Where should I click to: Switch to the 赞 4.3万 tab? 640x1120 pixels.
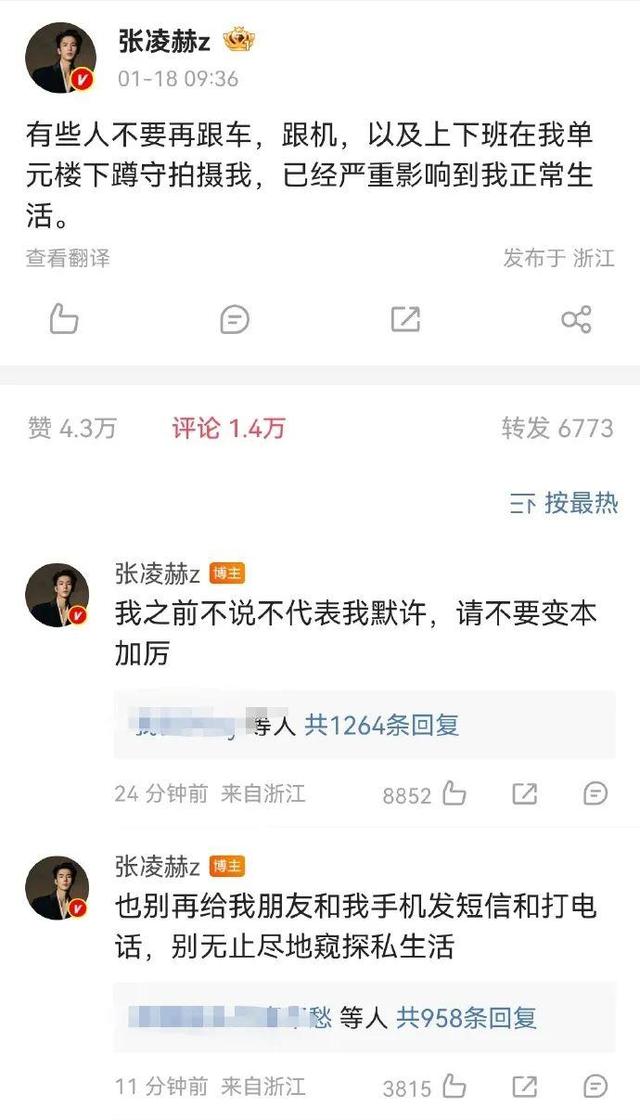pyautogui.click(x=72, y=429)
